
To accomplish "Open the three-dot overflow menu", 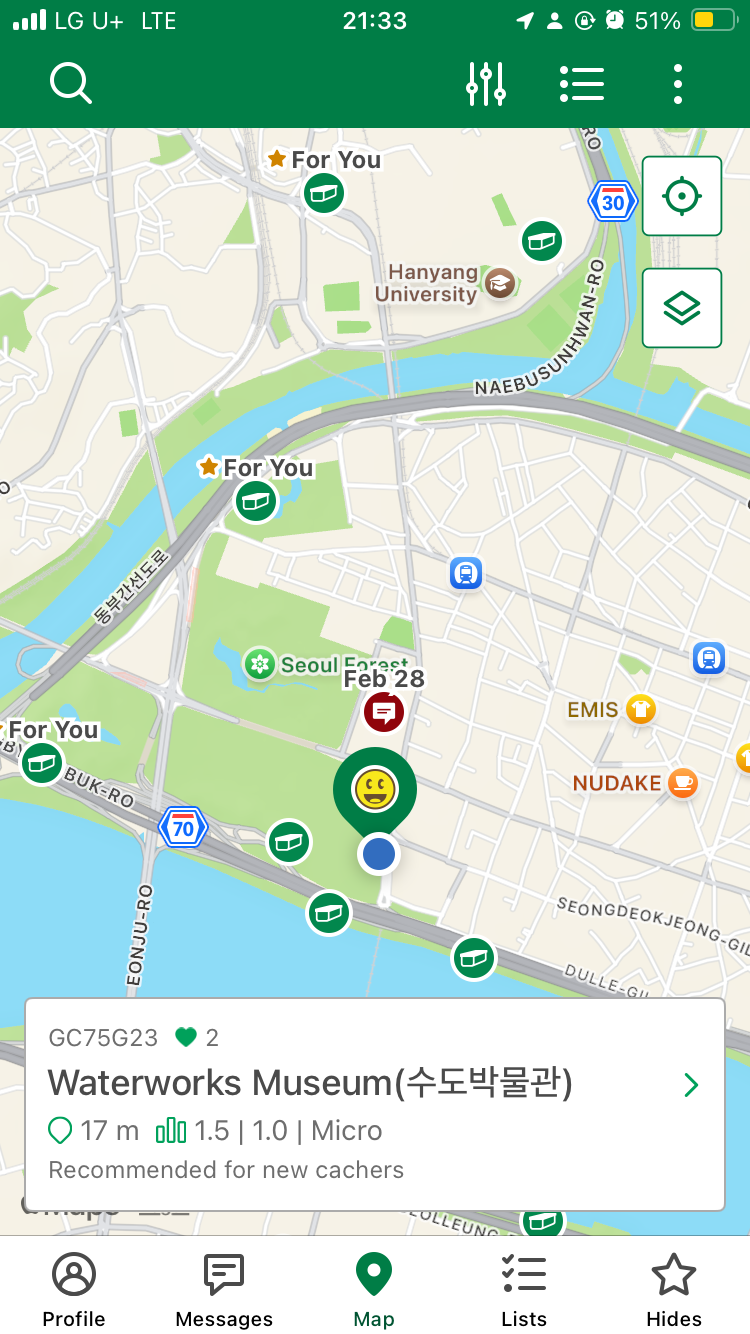I will click(x=678, y=84).
